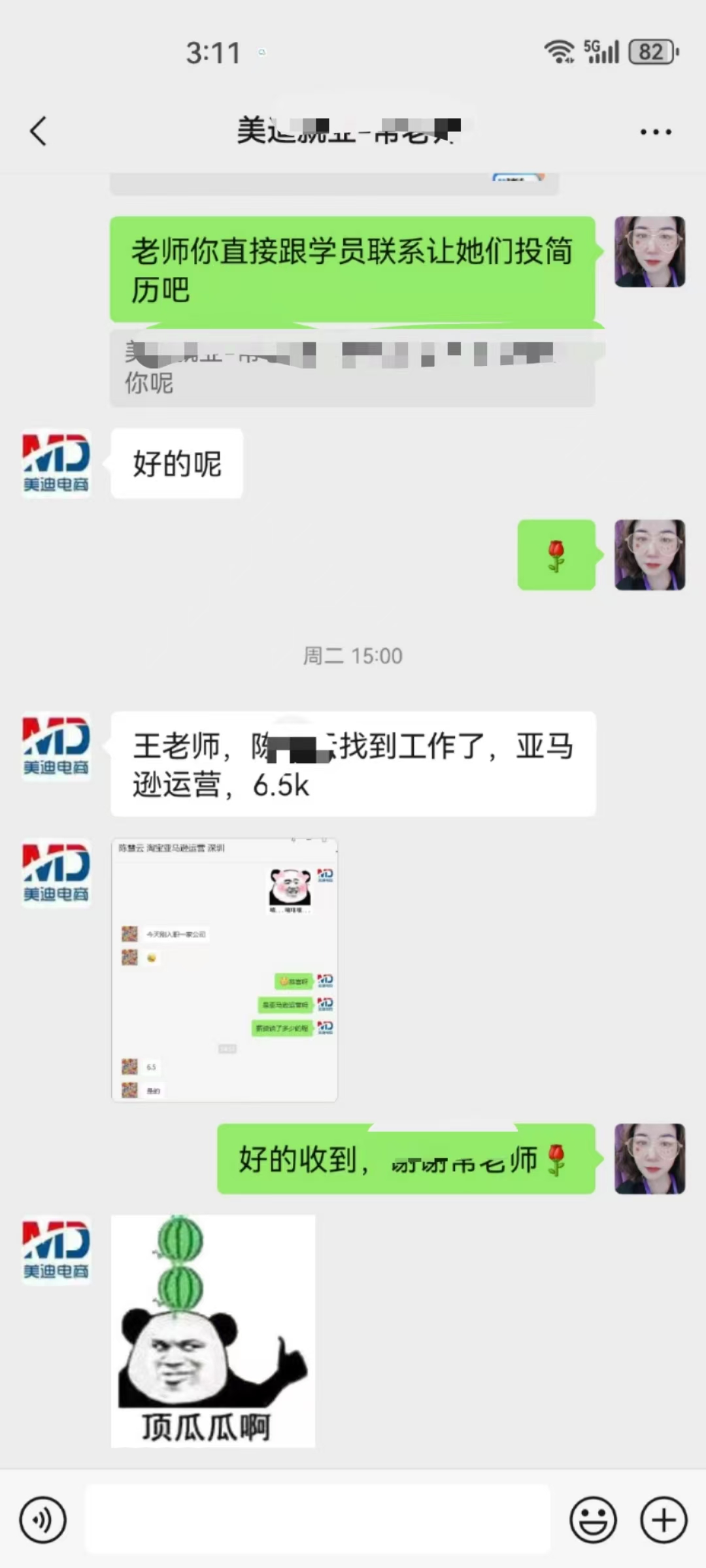706x1568 pixels.
Task: Open the 顶瓜瓜啊 panda sticker
Action: (x=213, y=1330)
